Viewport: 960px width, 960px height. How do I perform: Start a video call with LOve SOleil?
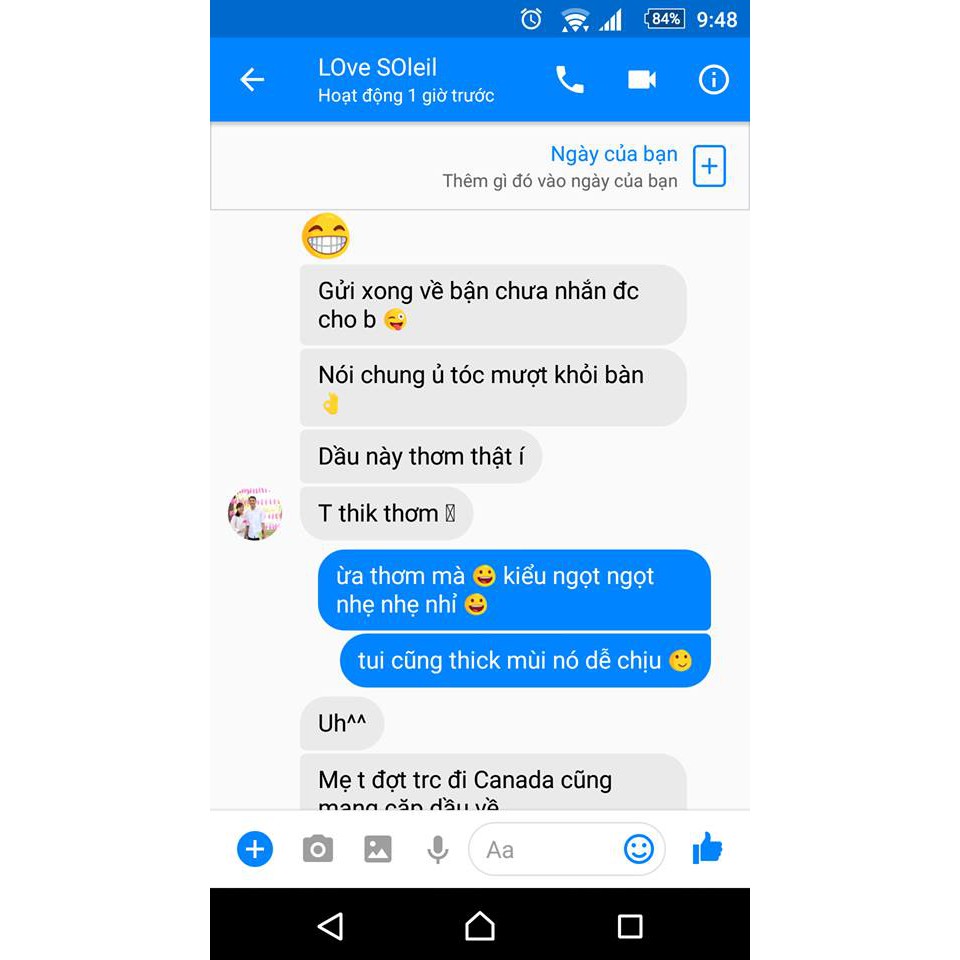point(642,80)
